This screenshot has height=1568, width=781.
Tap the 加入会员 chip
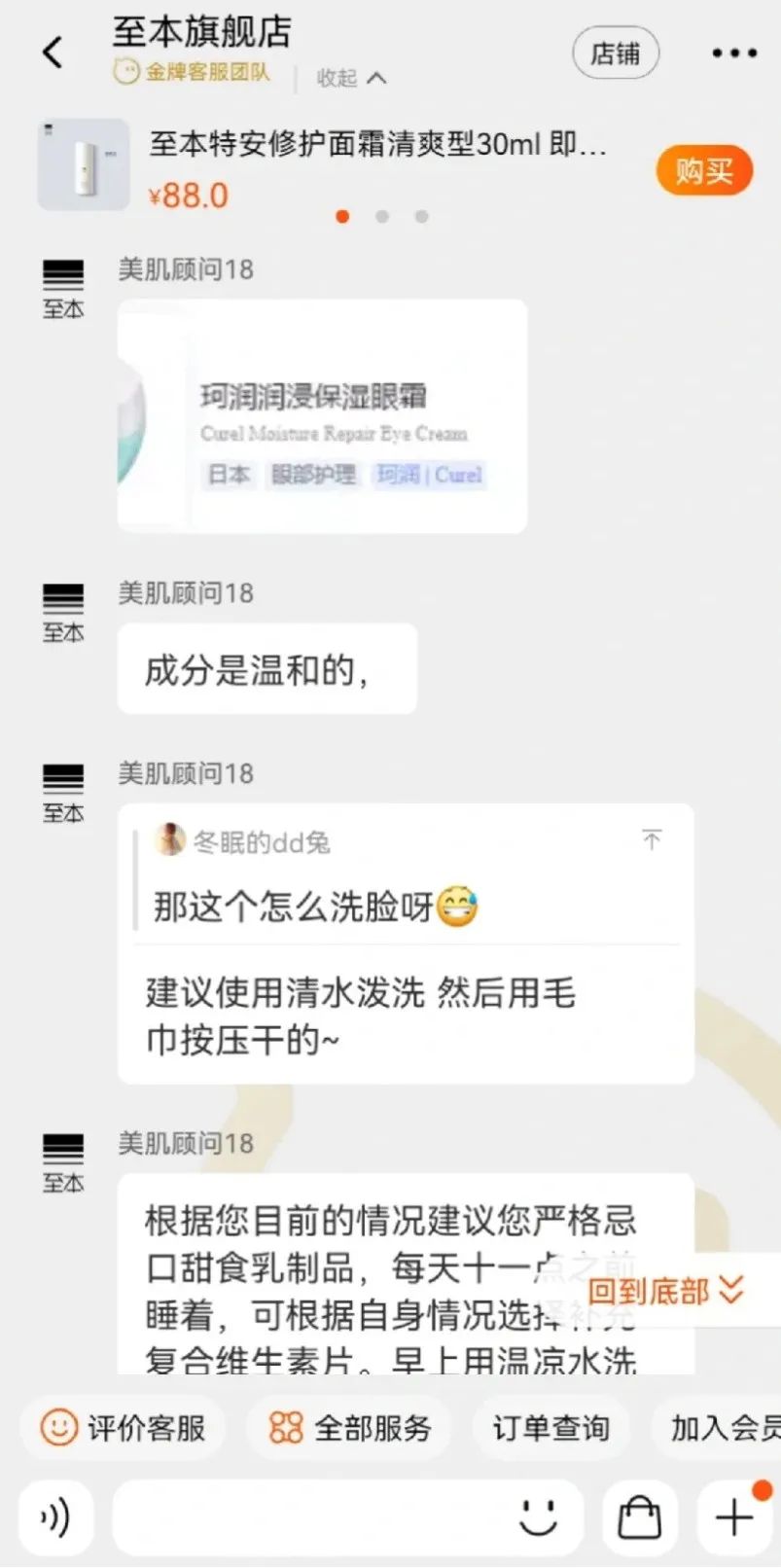(x=720, y=1428)
